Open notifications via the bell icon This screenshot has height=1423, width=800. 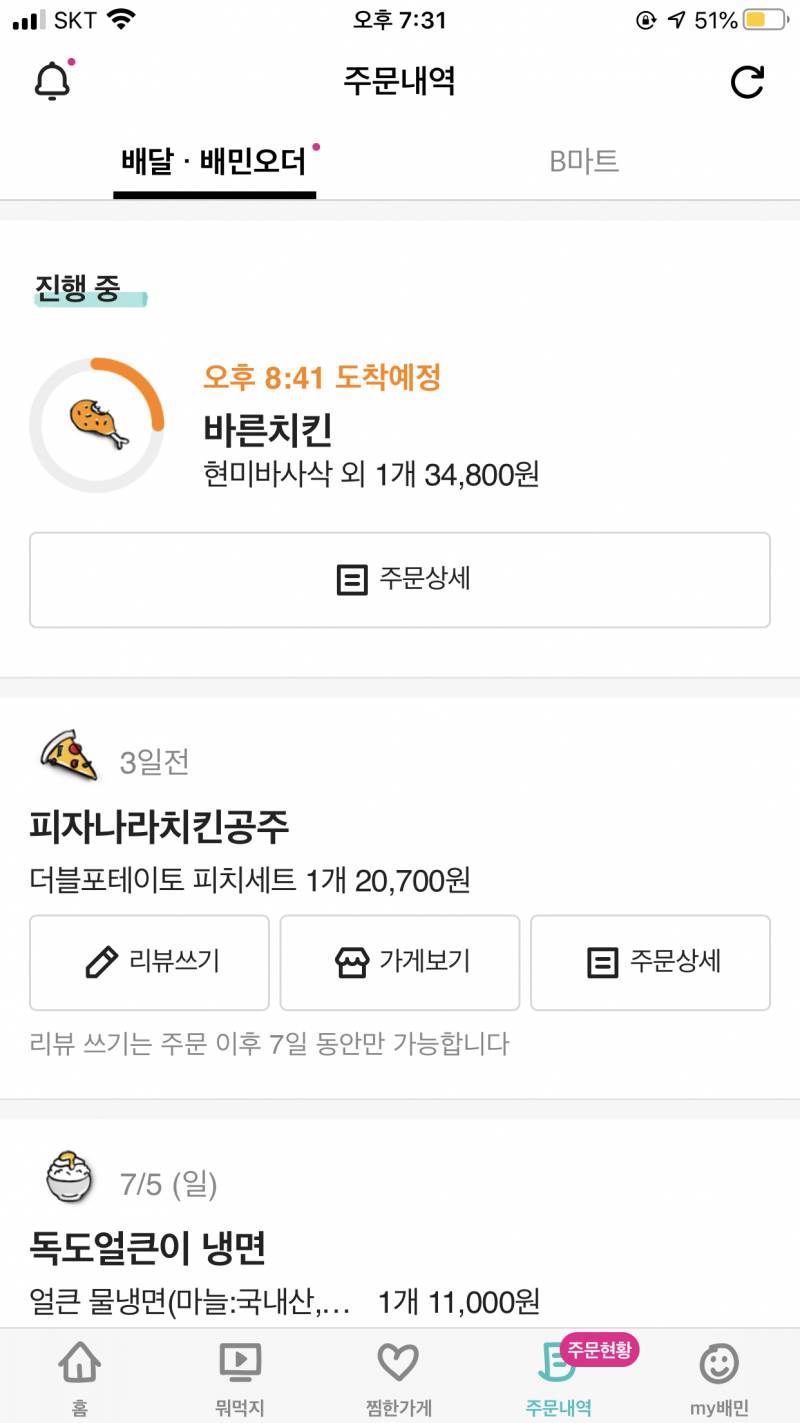[49, 80]
